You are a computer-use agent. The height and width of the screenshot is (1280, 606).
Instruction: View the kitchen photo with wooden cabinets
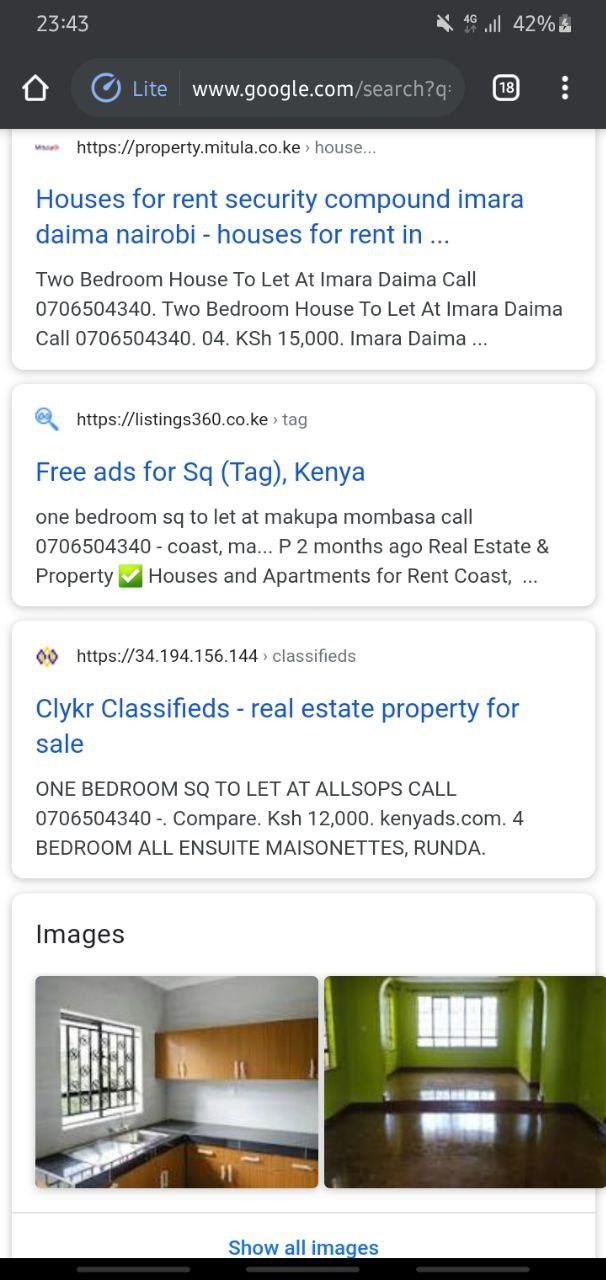pos(176,1082)
